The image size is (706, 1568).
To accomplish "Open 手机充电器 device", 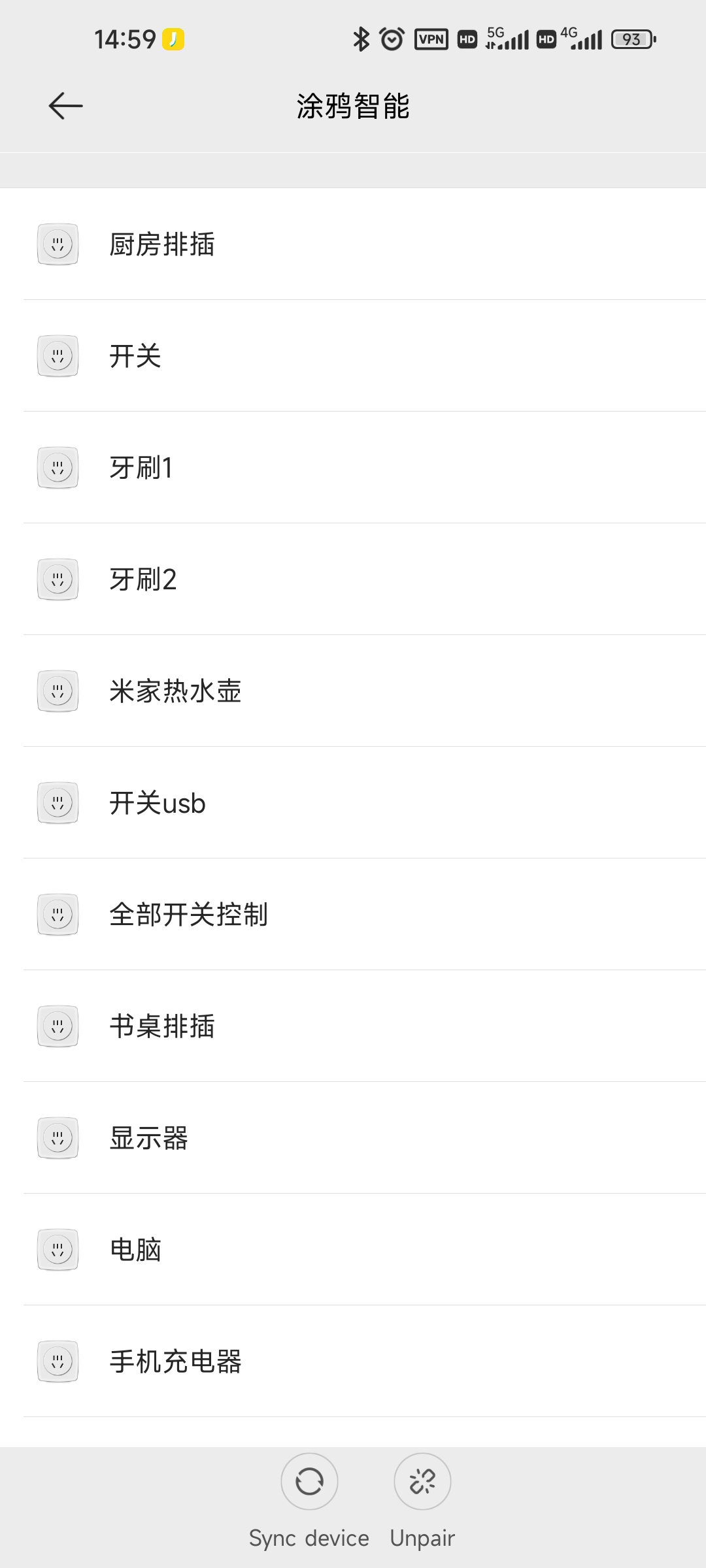I will coord(353,1362).
